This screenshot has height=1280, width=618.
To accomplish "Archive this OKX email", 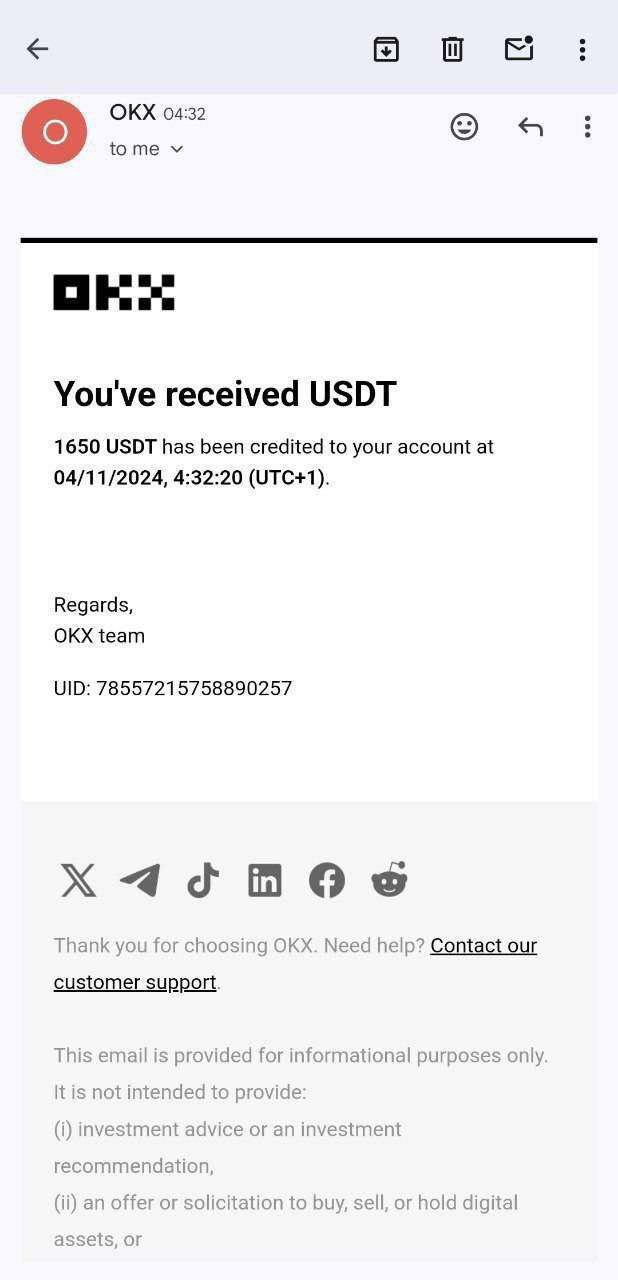I will coord(386,49).
